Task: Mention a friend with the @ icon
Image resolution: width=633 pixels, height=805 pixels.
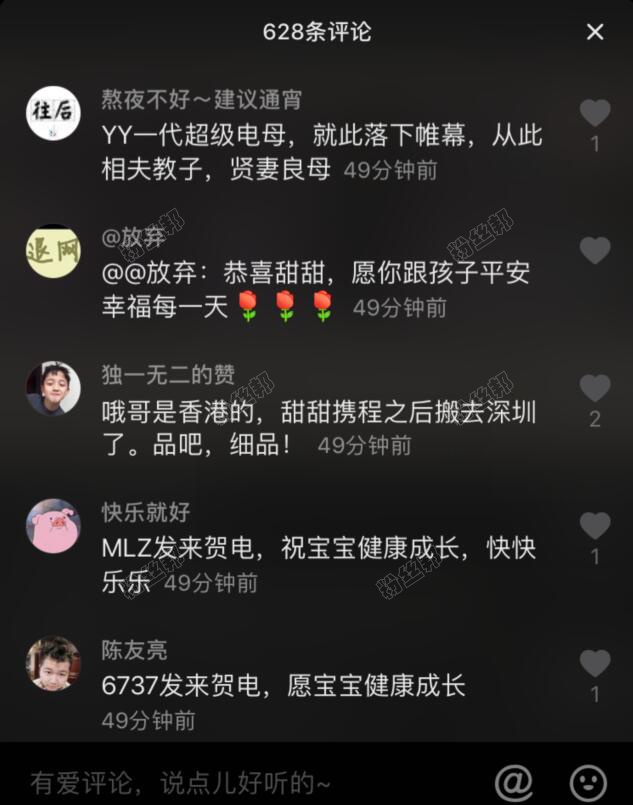Action: 514,781
